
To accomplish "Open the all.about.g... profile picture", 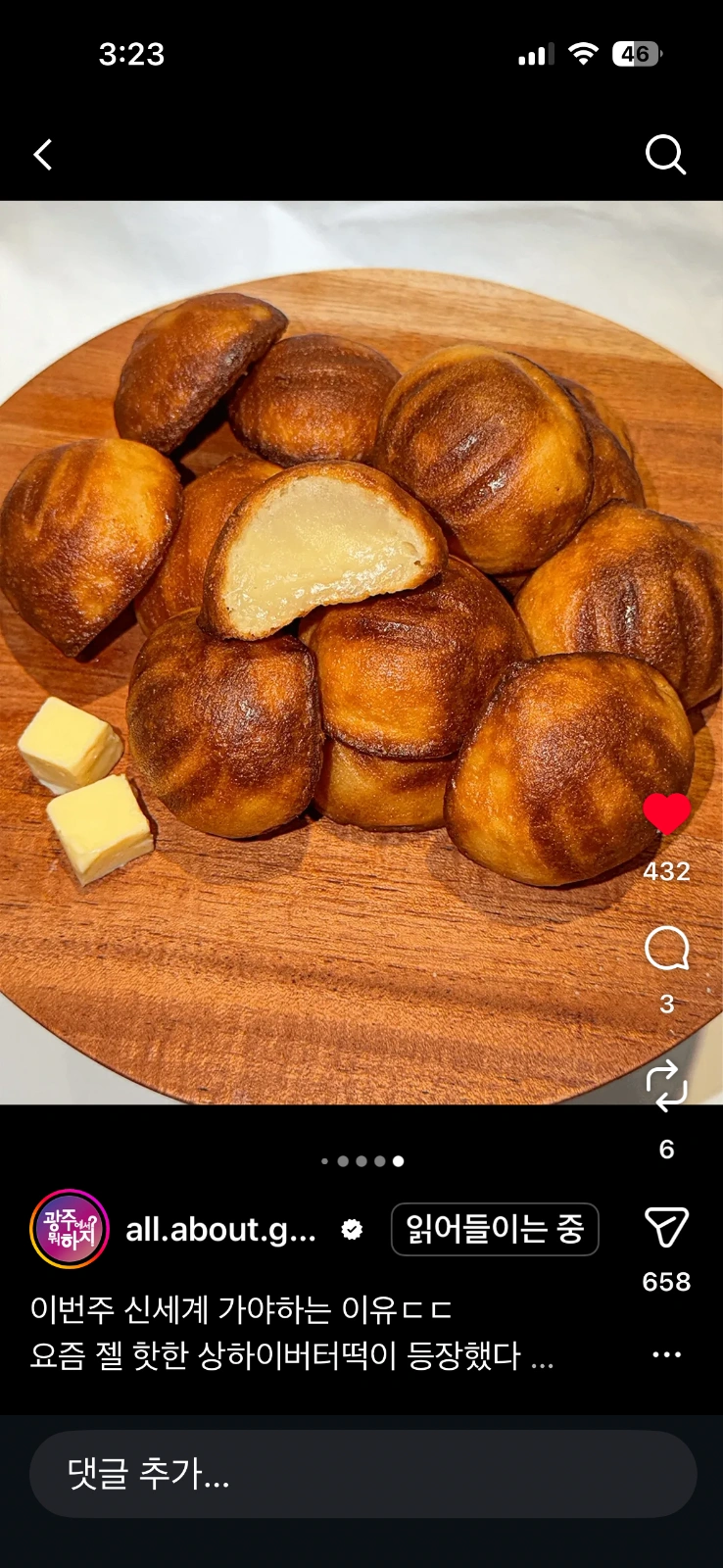I will (x=69, y=1229).
